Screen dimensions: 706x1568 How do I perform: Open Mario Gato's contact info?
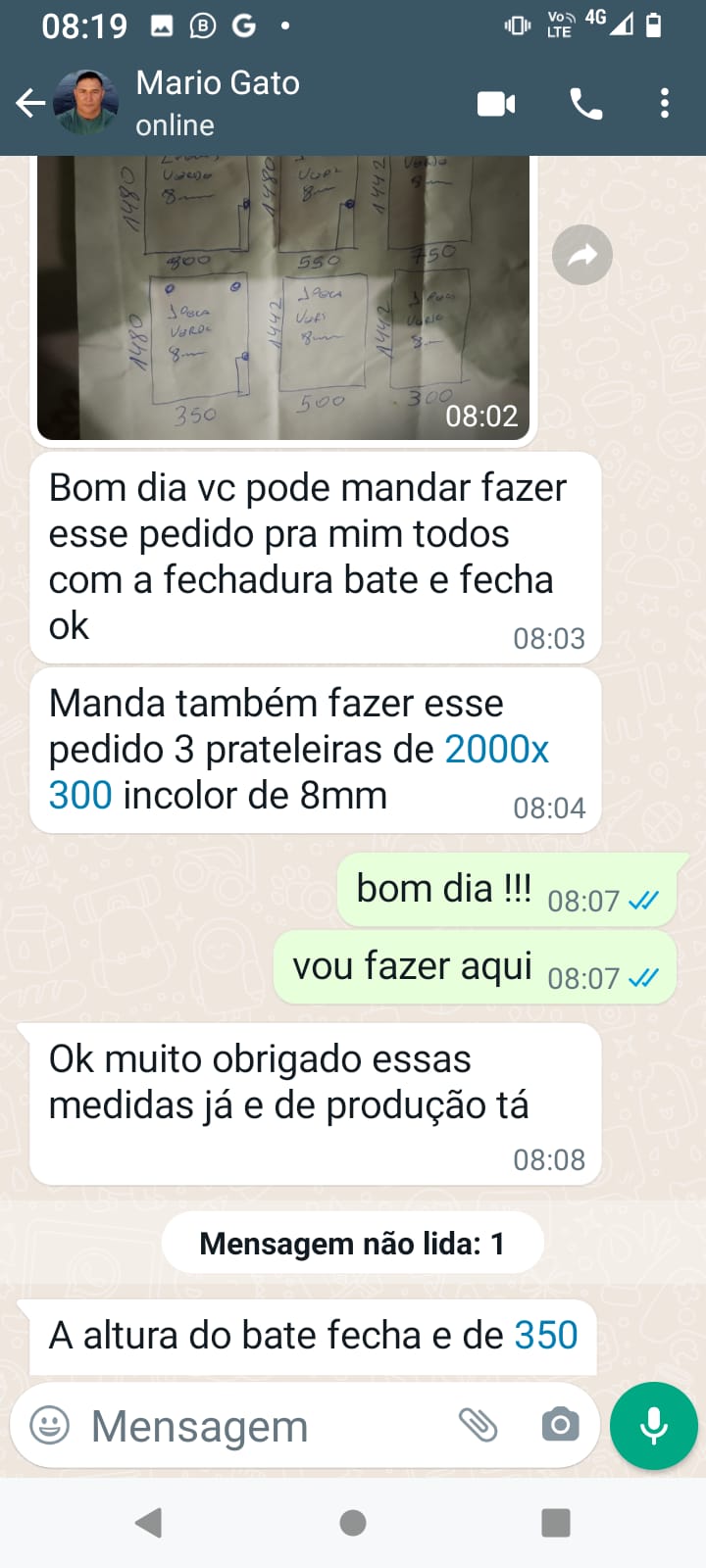218,103
